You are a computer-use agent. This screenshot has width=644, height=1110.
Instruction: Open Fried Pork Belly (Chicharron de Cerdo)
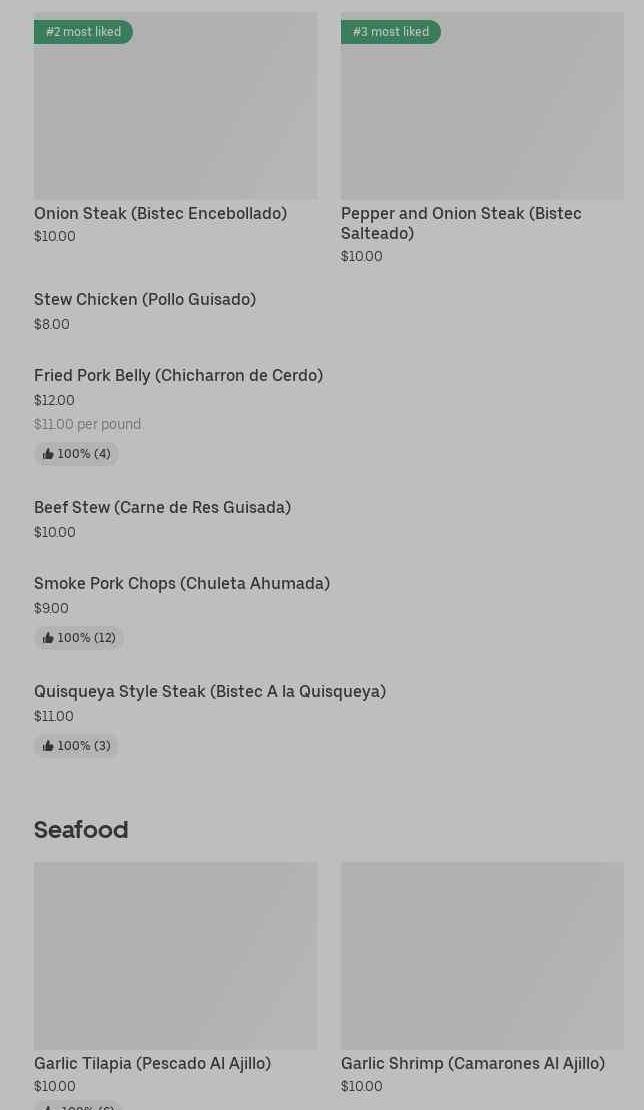(x=178, y=376)
